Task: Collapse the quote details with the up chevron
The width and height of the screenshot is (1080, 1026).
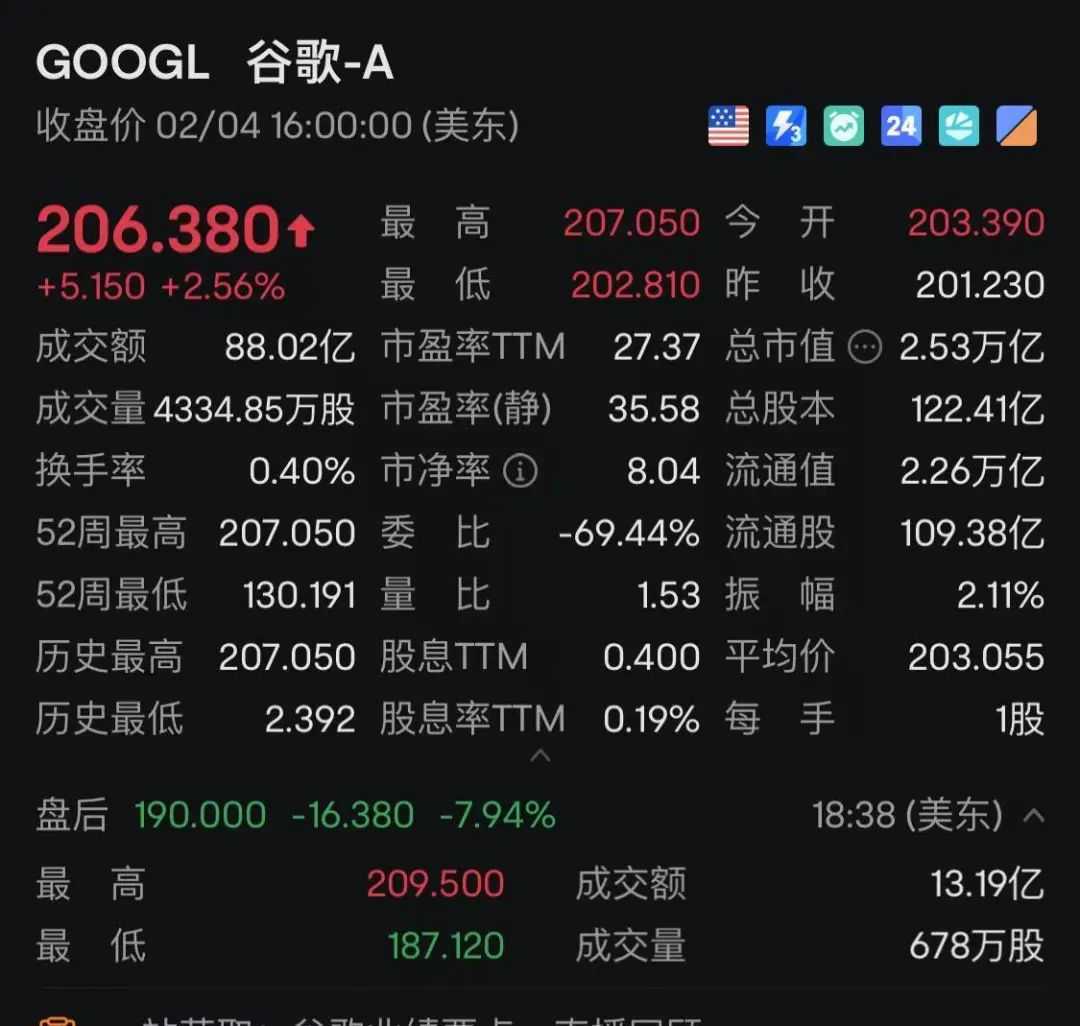Action: pos(540,757)
